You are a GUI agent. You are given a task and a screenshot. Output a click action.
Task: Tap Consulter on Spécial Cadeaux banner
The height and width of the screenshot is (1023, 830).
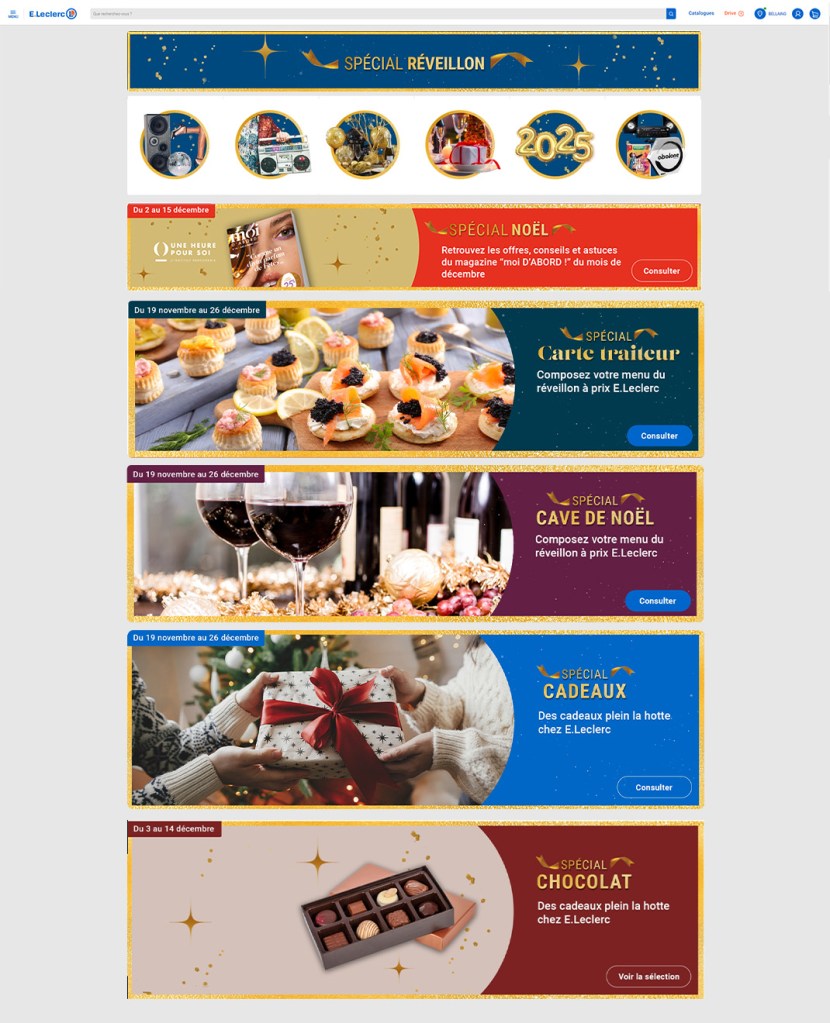654,787
